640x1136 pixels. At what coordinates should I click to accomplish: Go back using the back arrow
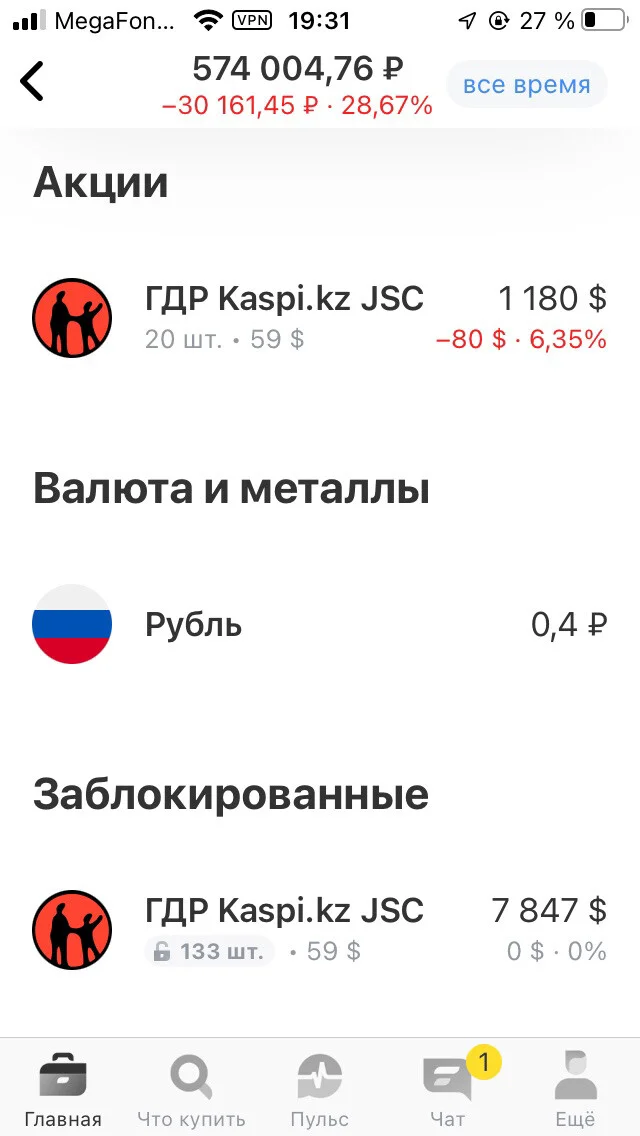32,81
